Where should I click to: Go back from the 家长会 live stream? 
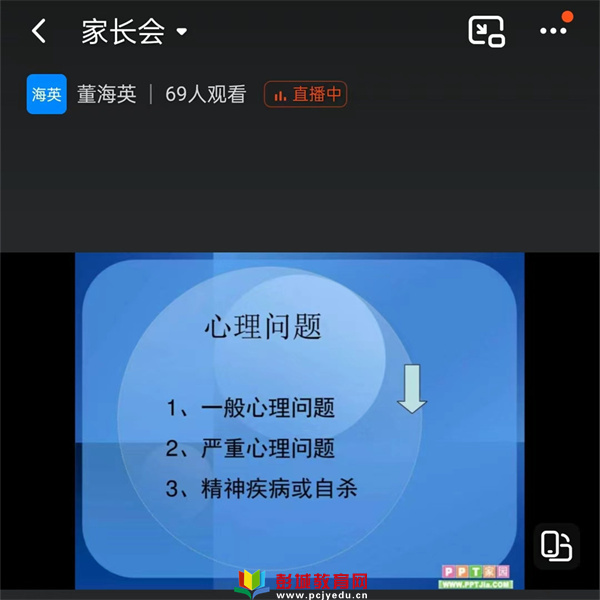tap(39, 32)
